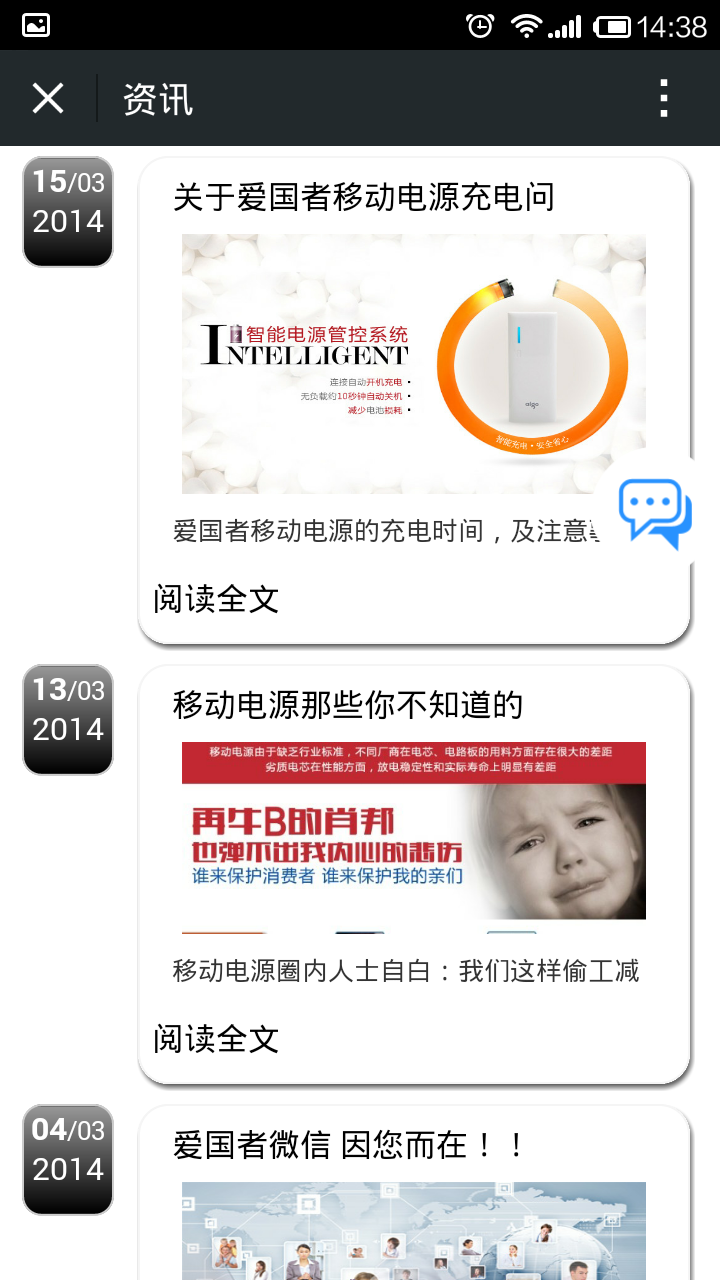This screenshot has width=720, height=1280.
Task: Tap 阅读全文 under 移动电源那些你不知道的
Action: tap(216, 1039)
